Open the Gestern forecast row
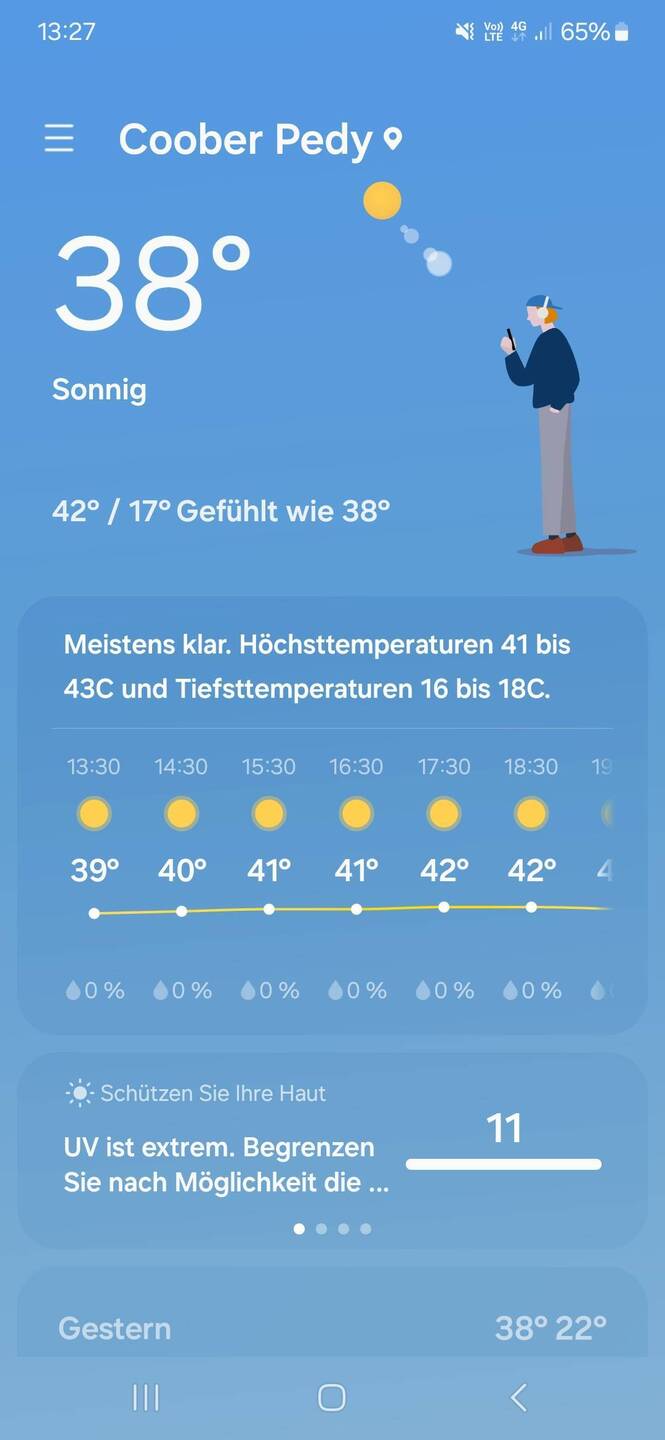The width and height of the screenshot is (665, 1440). 332,1328
